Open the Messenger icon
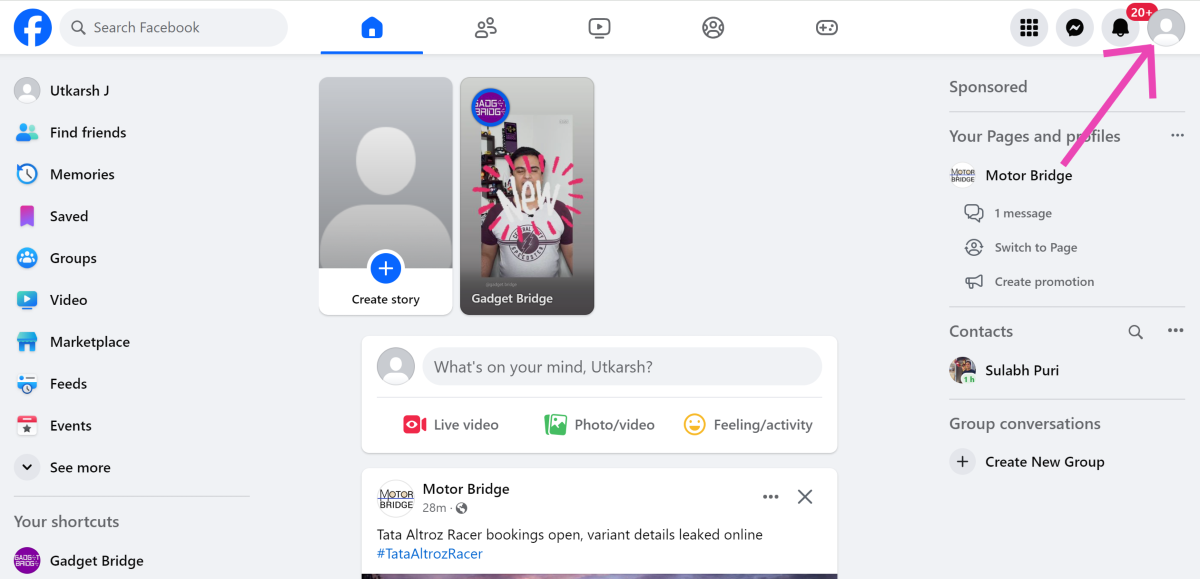1200x580 pixels. click(1075, 28)
